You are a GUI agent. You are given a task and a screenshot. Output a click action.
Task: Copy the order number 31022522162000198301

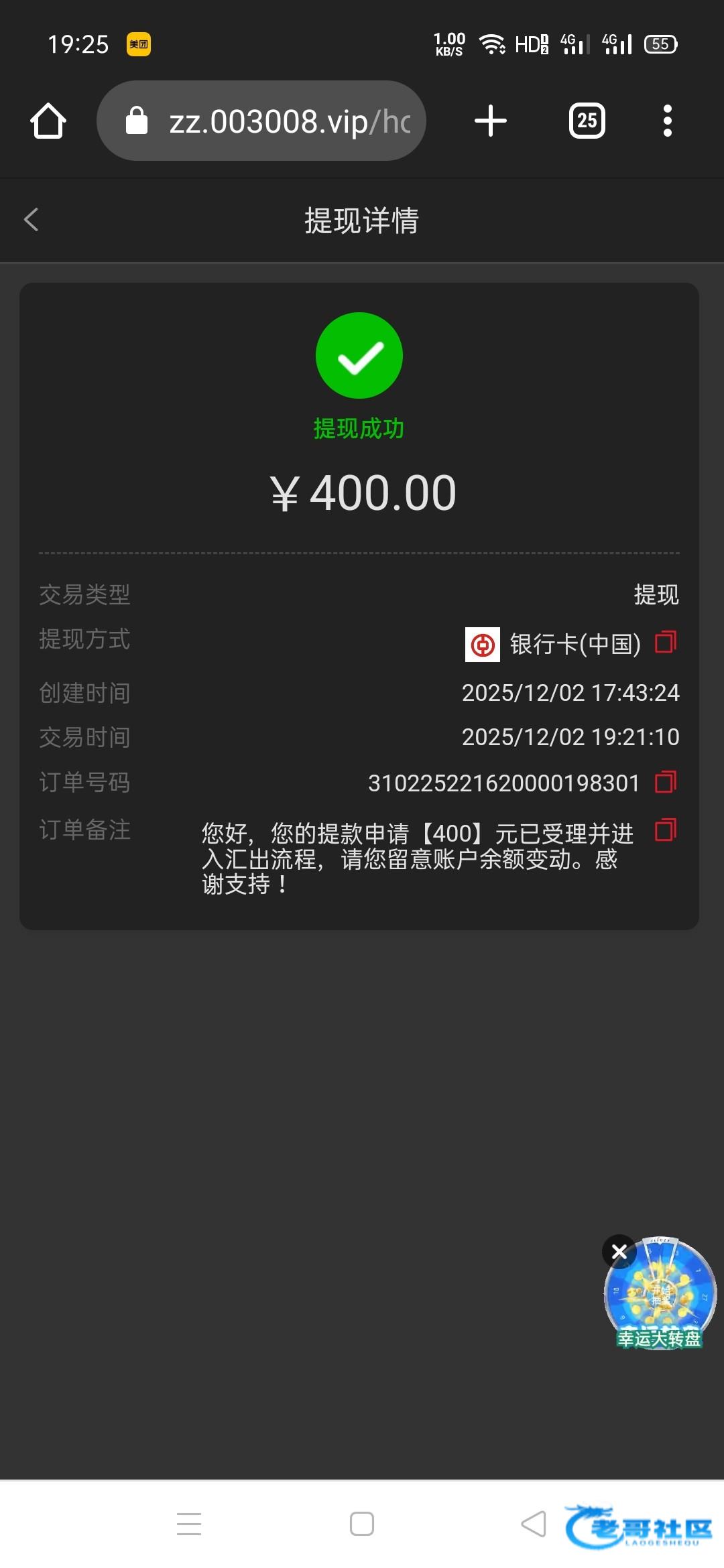(666, 782)
